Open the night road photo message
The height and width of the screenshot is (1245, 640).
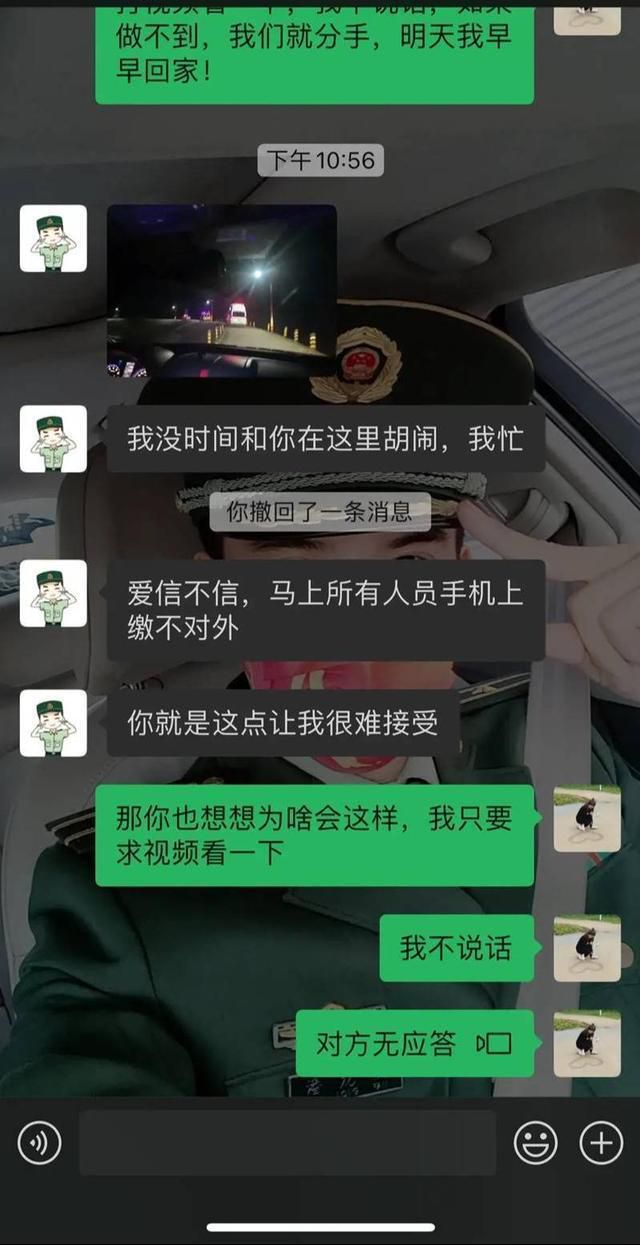[x=222, y=291]
